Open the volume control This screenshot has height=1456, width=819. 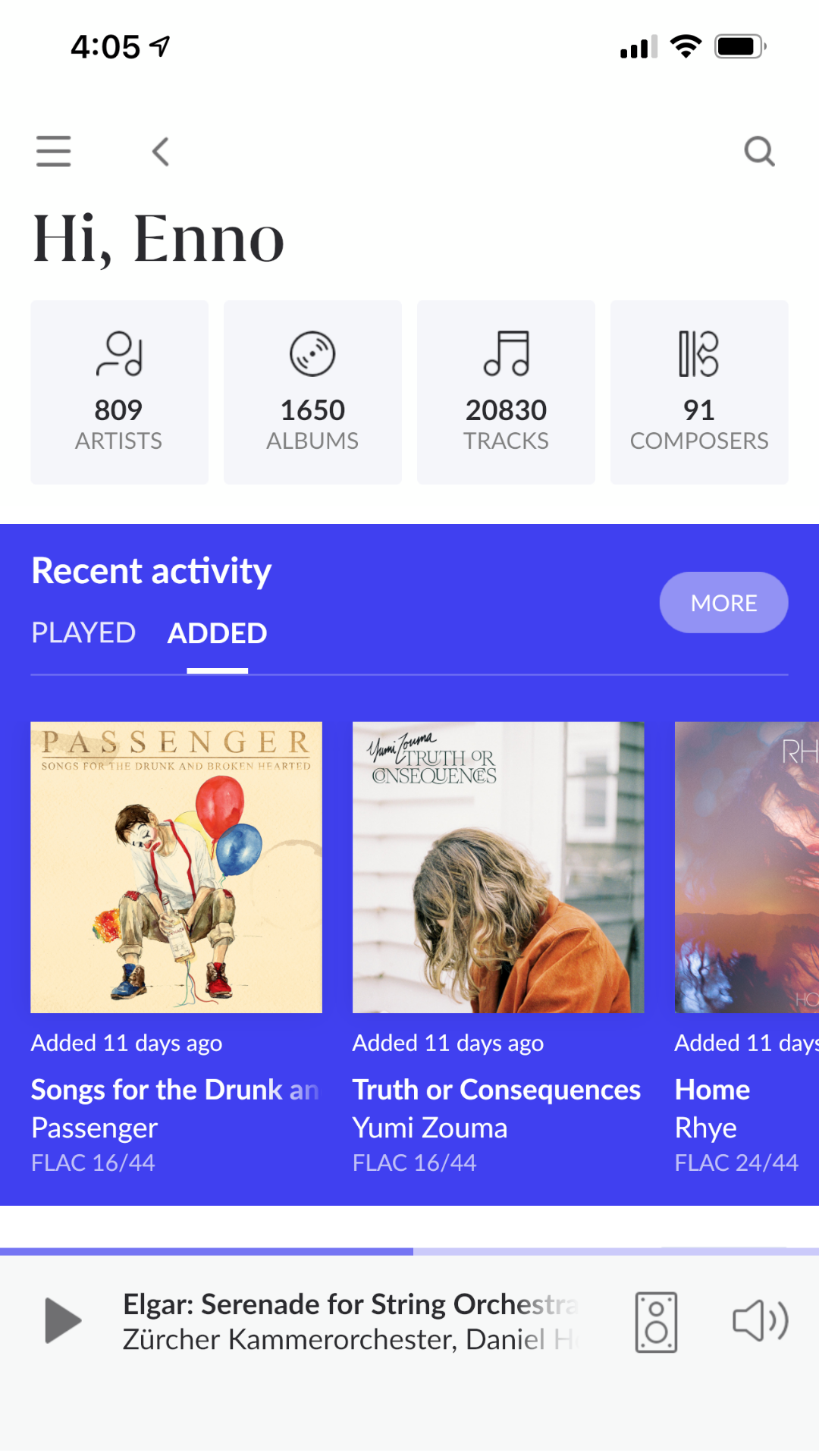click(x=761, y=1319)
